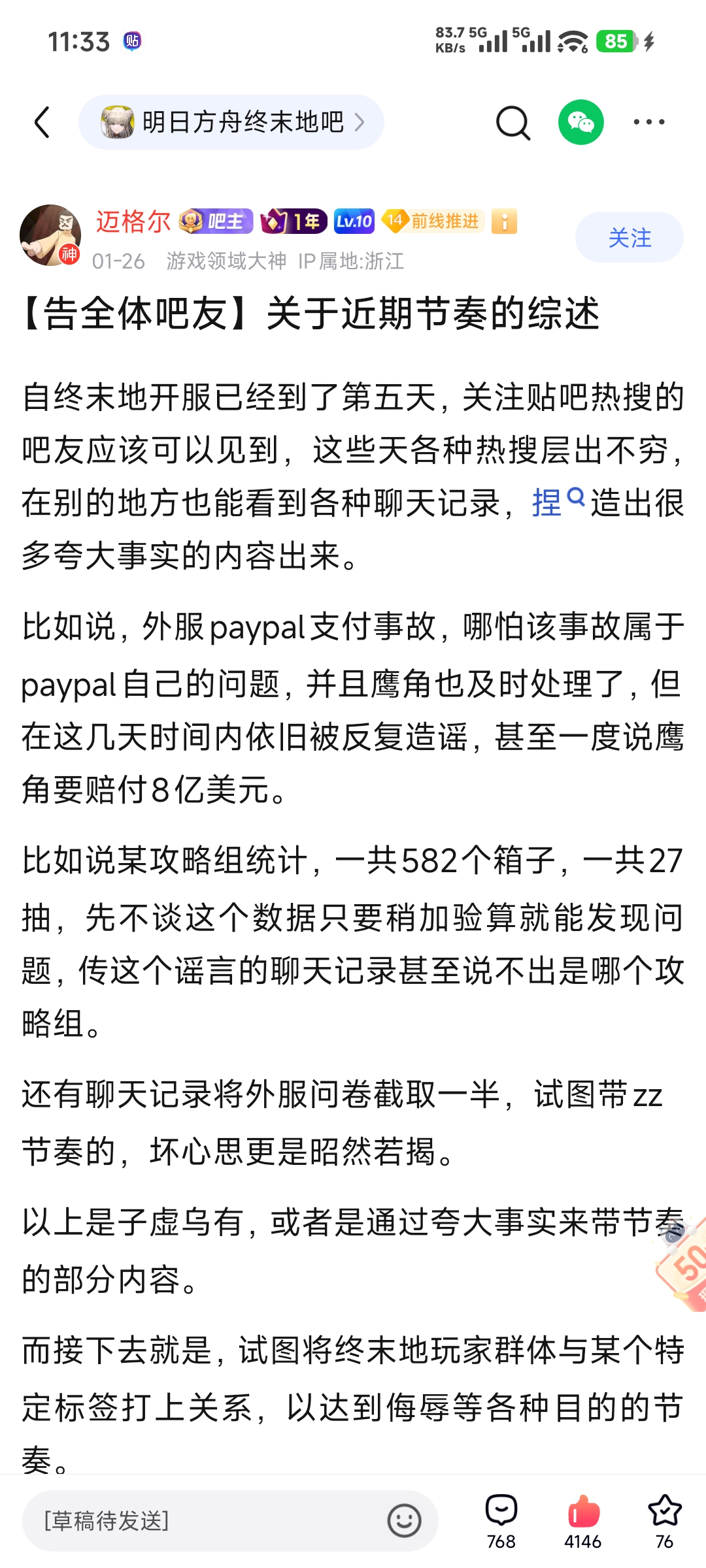Share the post via the WeChat icon
The image size is (706, 1568).
[x=580, y=122]
